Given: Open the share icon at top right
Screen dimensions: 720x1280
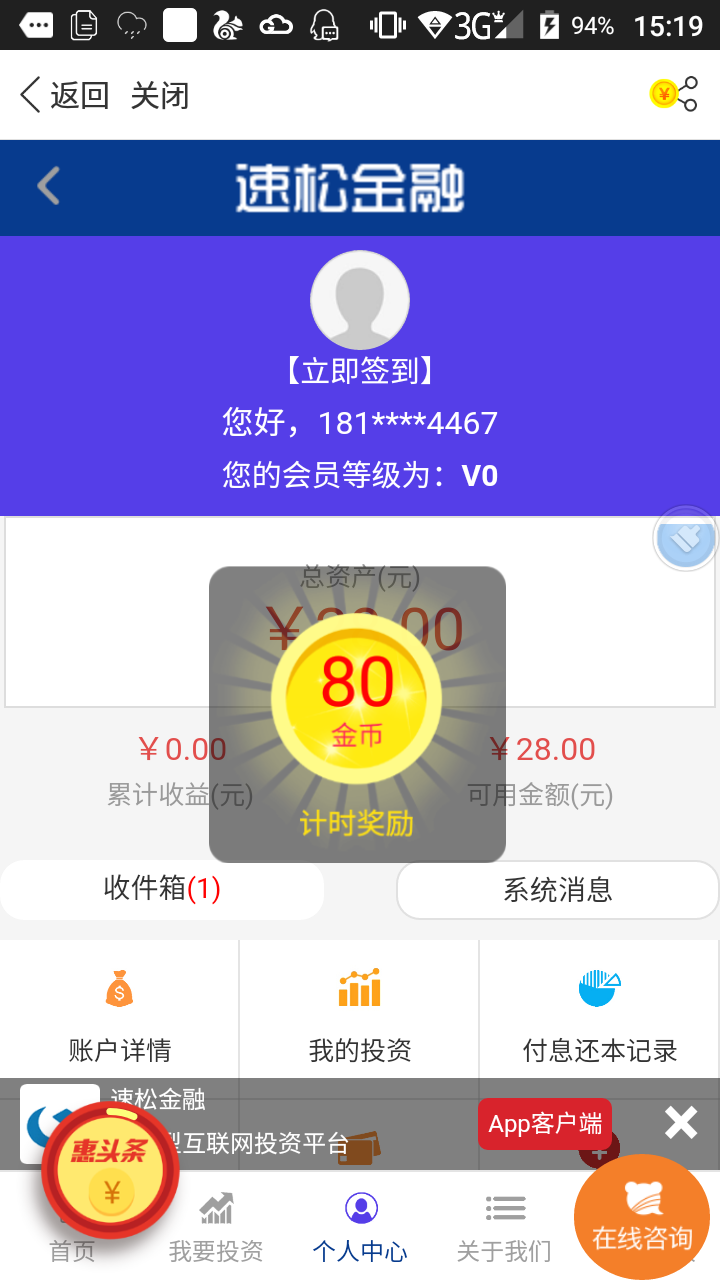Looking at the screenshot, I should tap(675, 95).
